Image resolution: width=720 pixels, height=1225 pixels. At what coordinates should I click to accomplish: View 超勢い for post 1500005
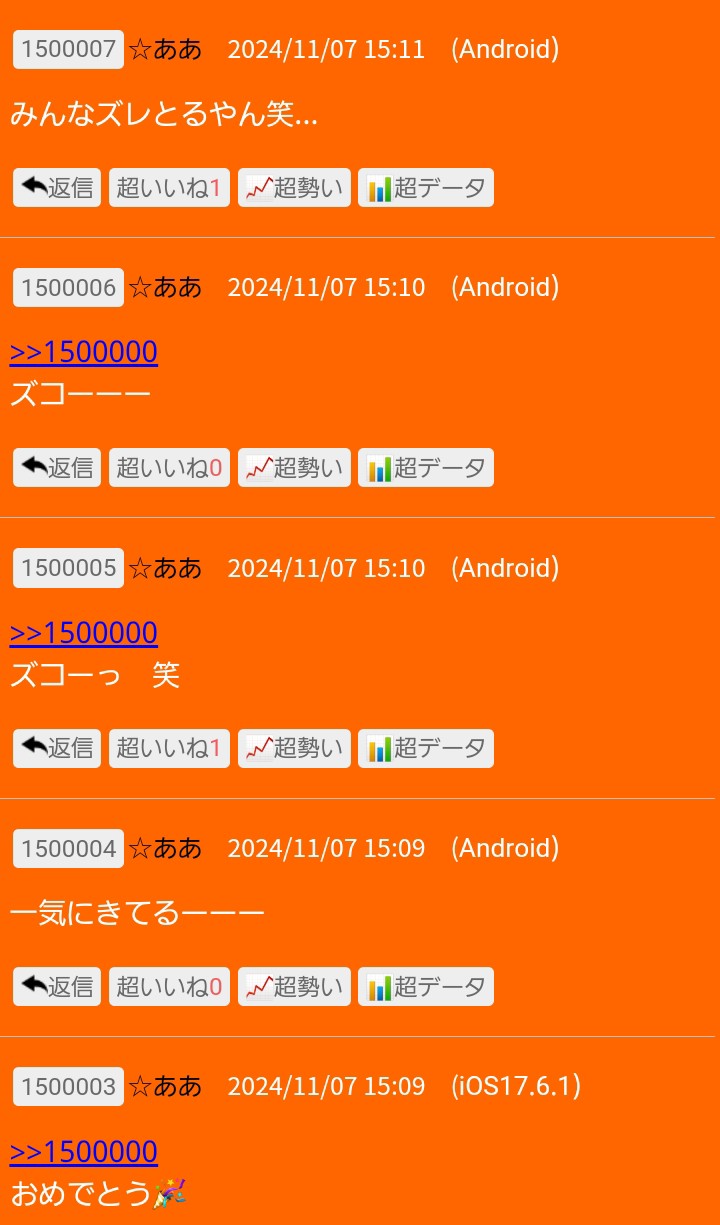coord(294,748)
